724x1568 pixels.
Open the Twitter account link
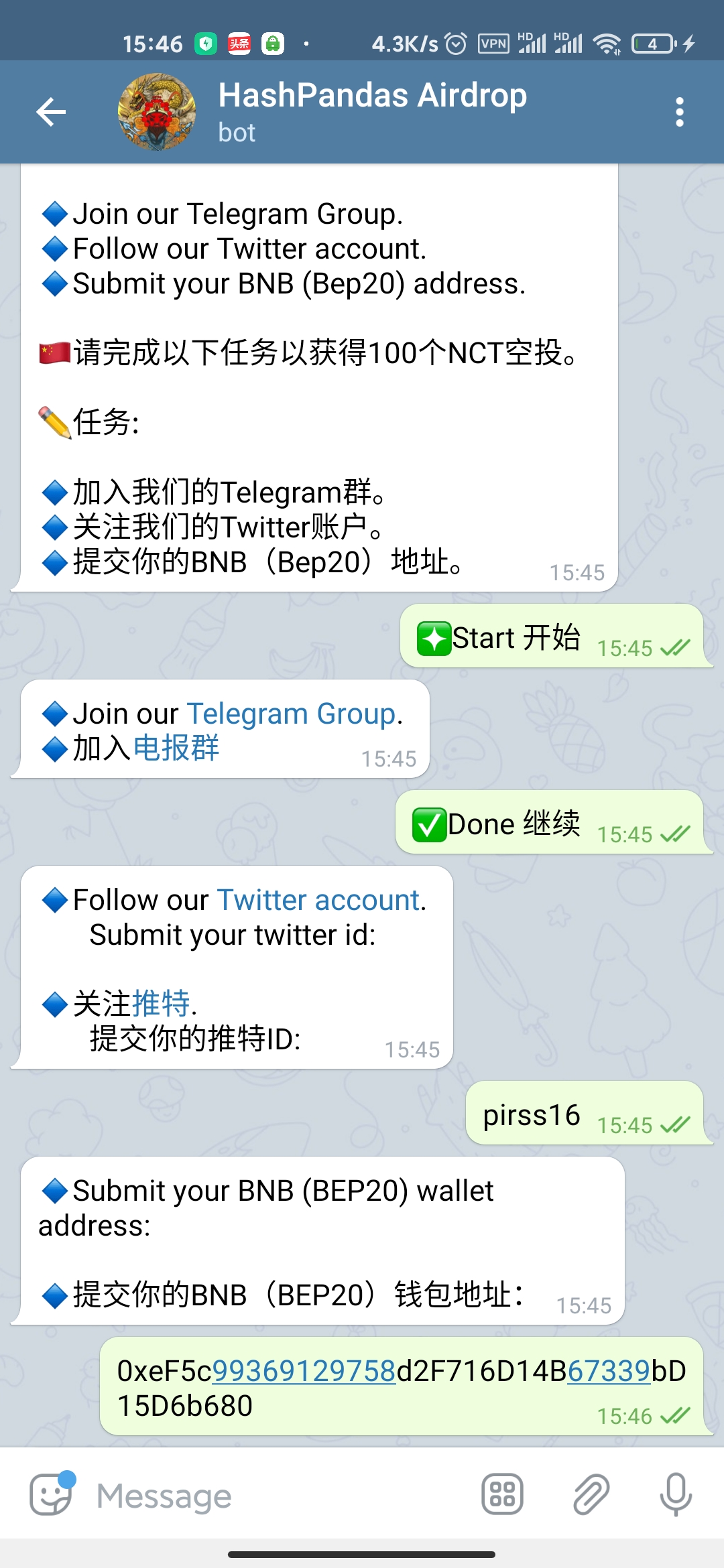pyautogui.click(x=318, y=900)
